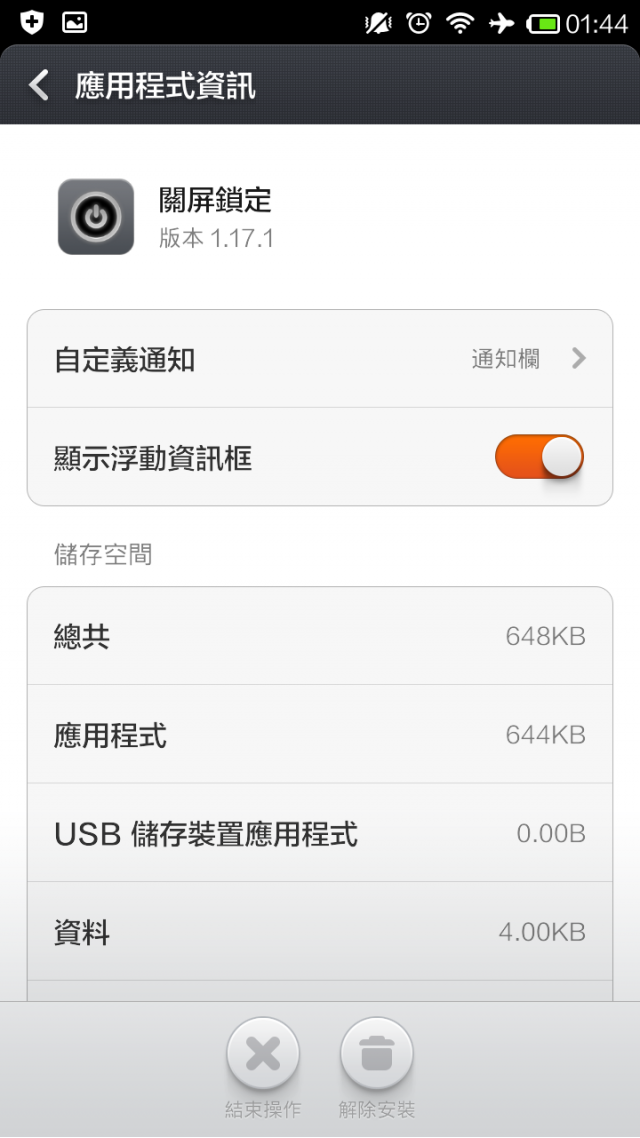Go back from 應用程式資訊
This screenshot has height=1138, width=640.
(x=38, y=86)
